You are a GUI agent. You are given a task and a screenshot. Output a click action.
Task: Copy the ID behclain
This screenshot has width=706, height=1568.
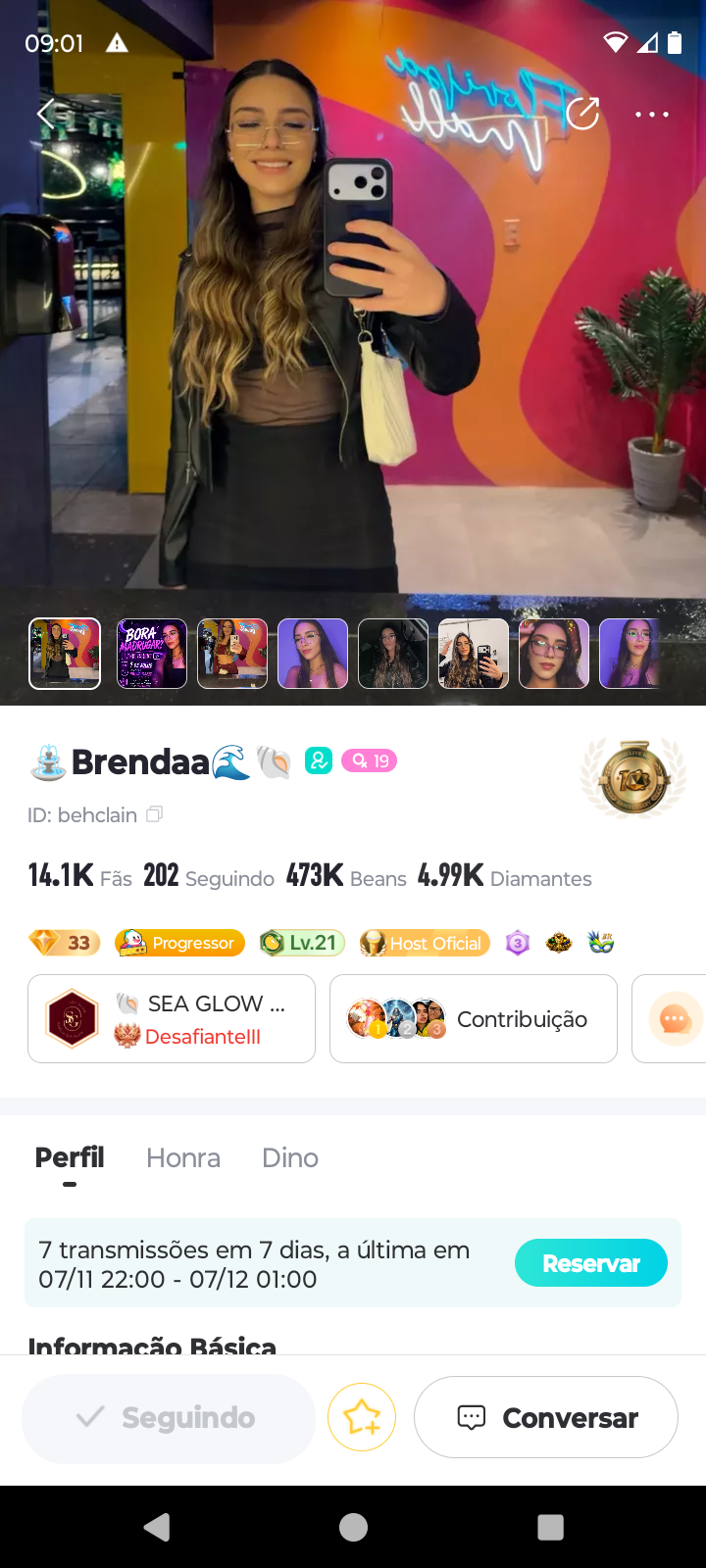tap(154, 814)
